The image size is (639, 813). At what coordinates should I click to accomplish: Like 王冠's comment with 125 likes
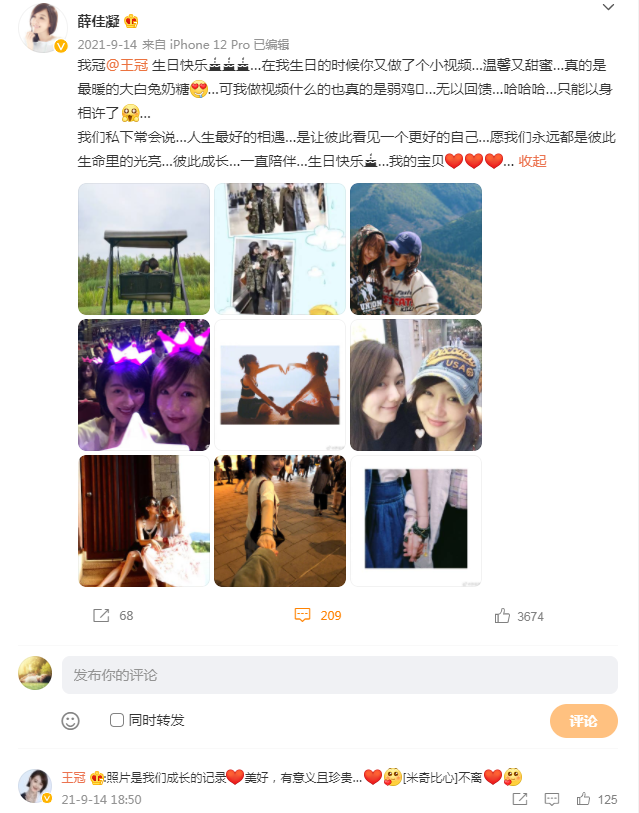coord(584,799)
